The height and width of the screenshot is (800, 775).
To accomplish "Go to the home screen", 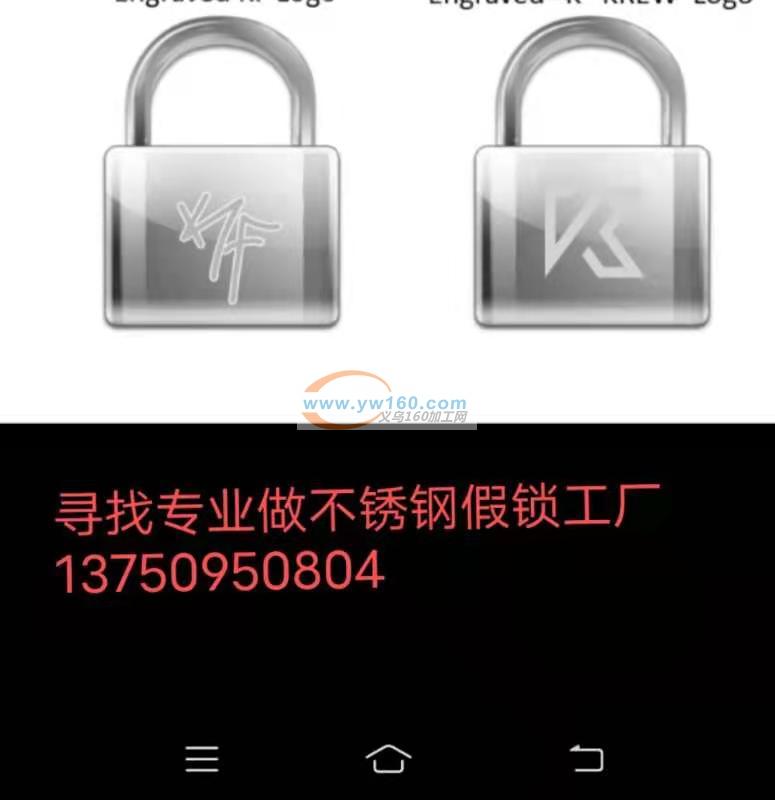I will point(388,759).
